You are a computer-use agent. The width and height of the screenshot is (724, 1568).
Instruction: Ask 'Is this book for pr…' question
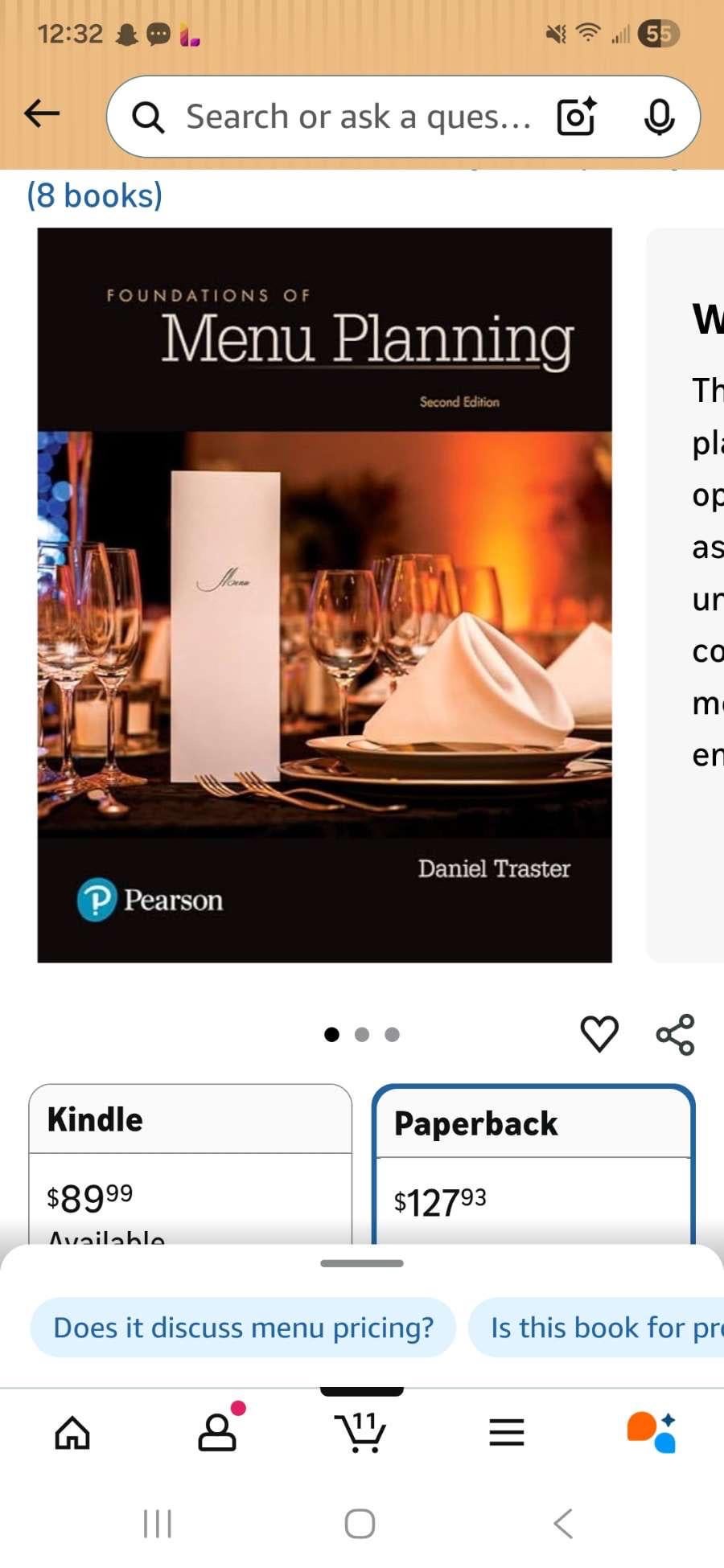pyautogui.click(x=603, y=1328)
